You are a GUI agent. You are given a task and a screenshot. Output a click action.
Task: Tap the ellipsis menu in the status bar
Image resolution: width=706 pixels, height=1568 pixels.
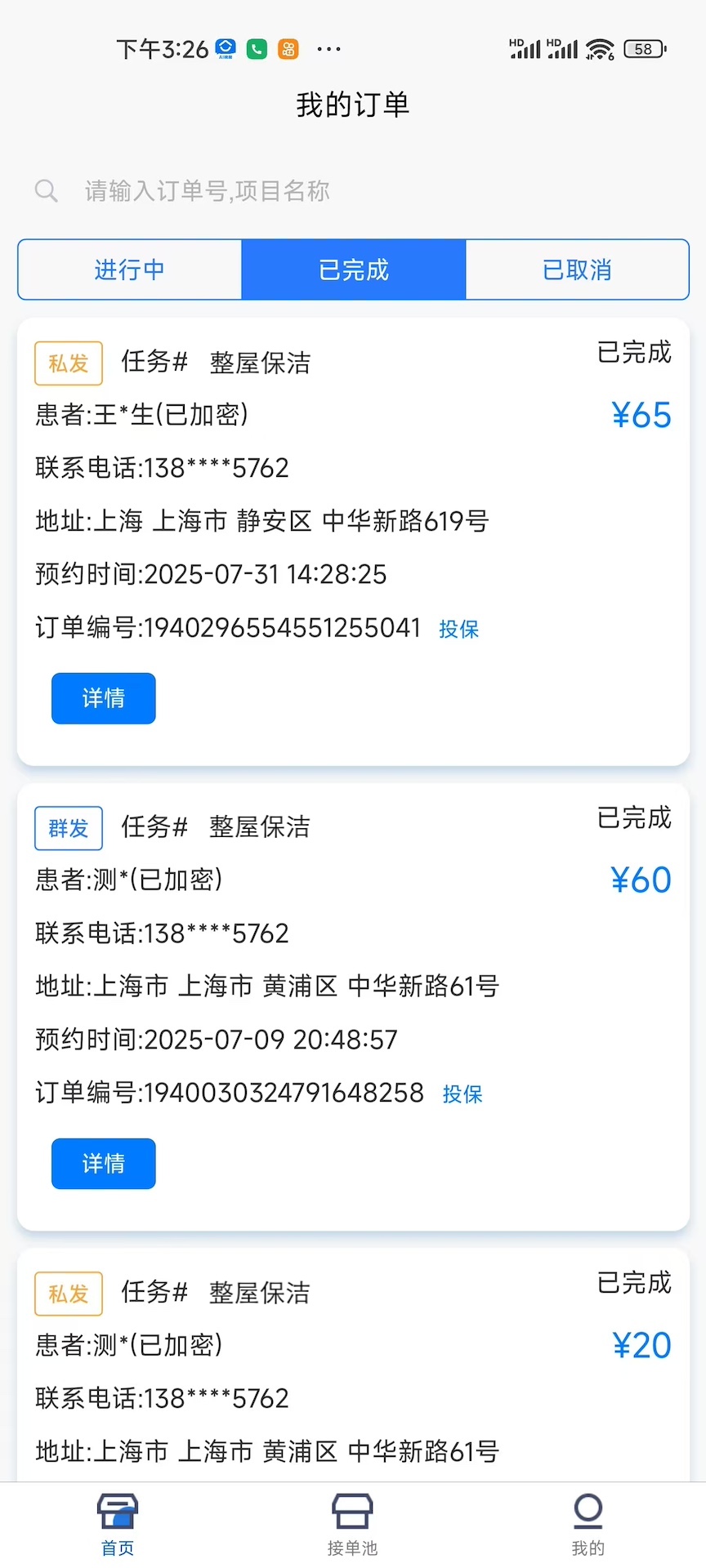(329, 49)
